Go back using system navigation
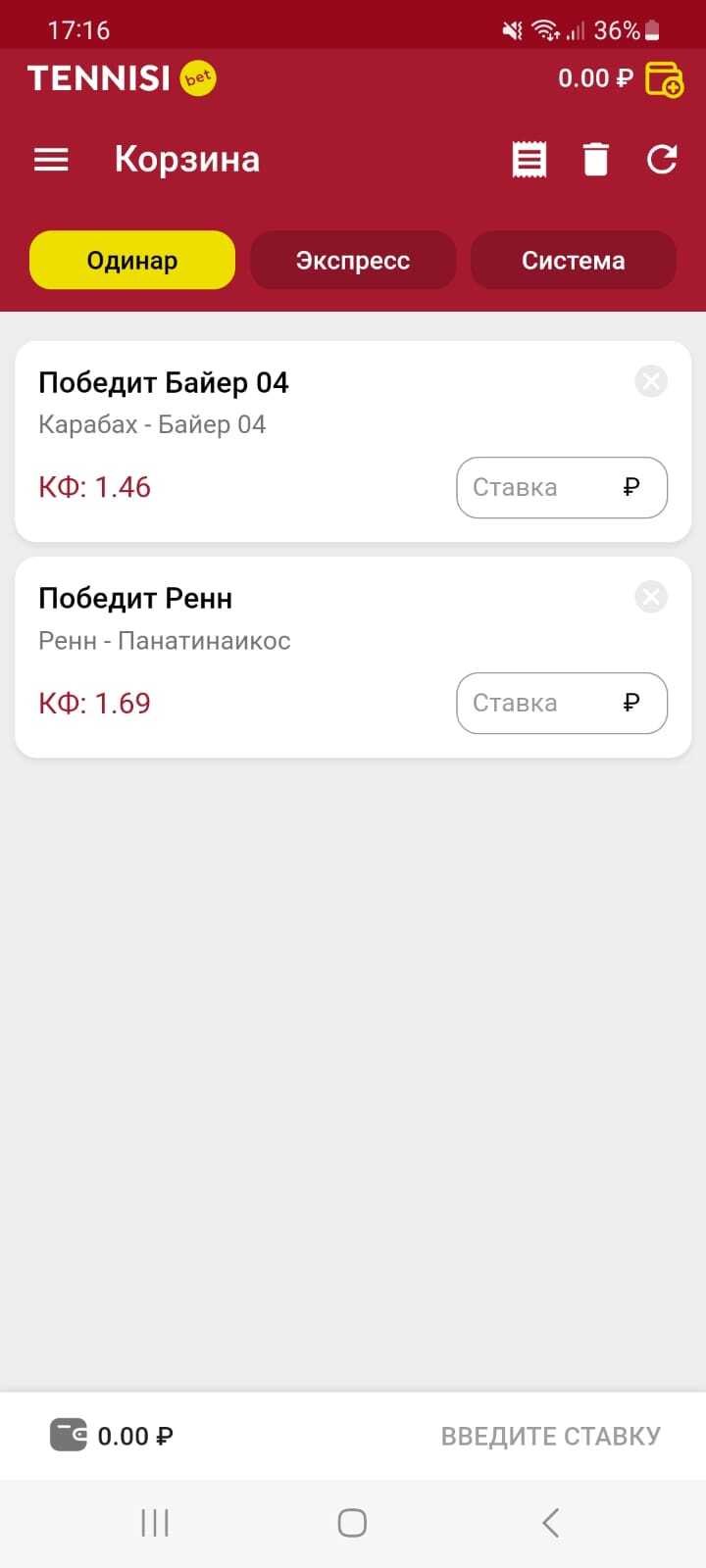The height and width of the screenshot is (1568, 706). pyautogui.click(x=551, y=1522)
